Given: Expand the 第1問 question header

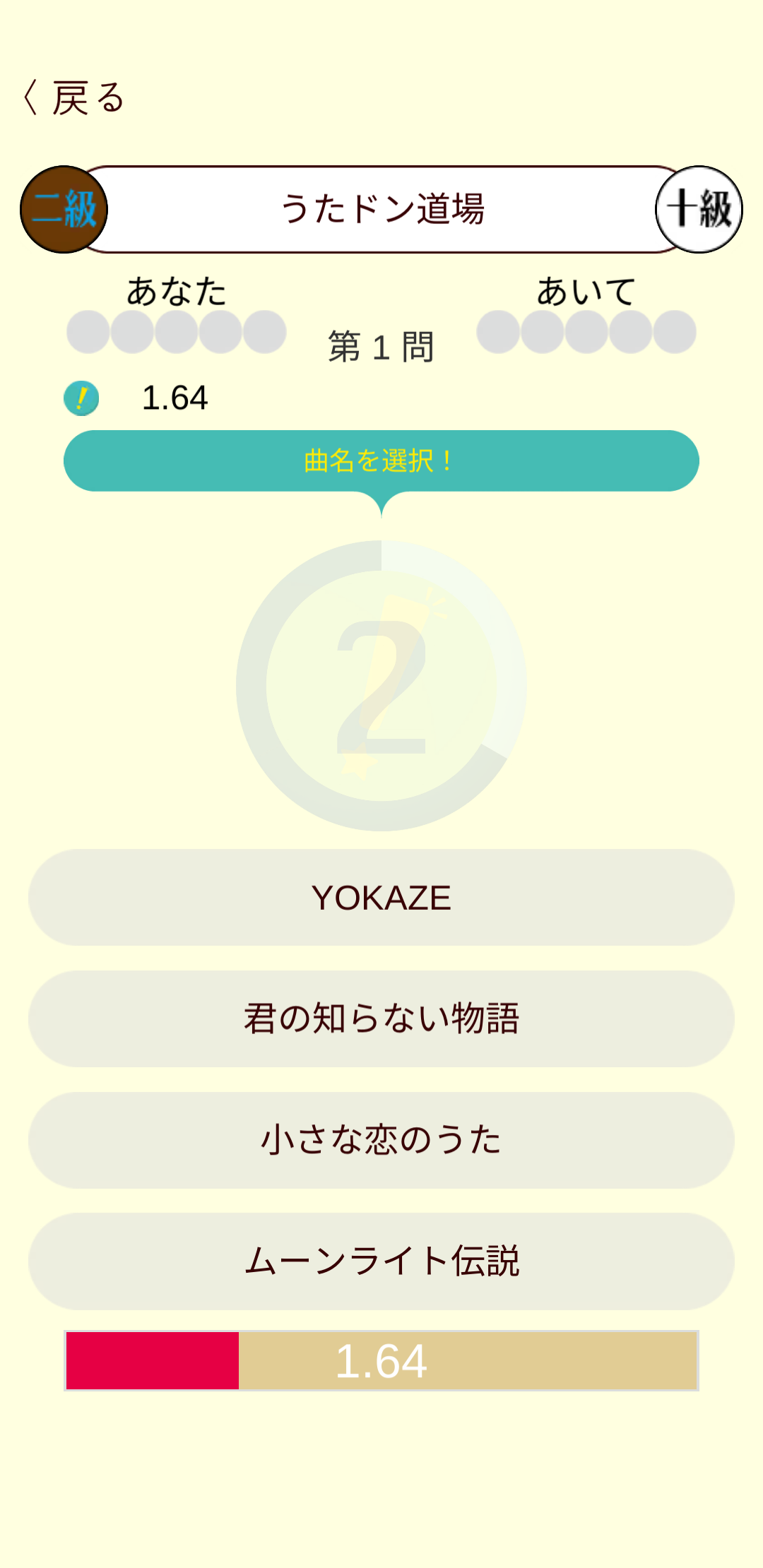Looking at the screenshot, I should click(381, 346).
